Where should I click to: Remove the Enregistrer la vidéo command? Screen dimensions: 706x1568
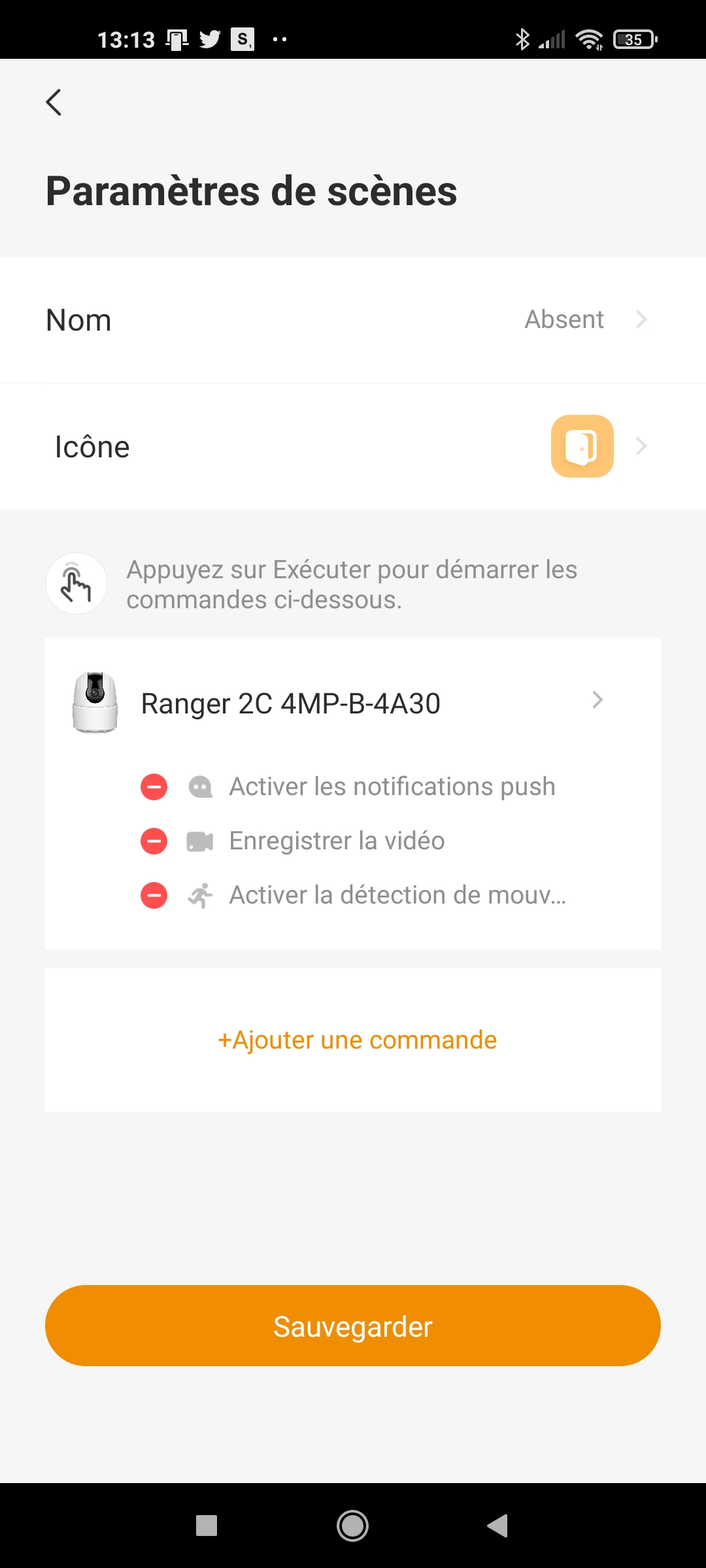[x=154, y=841]
